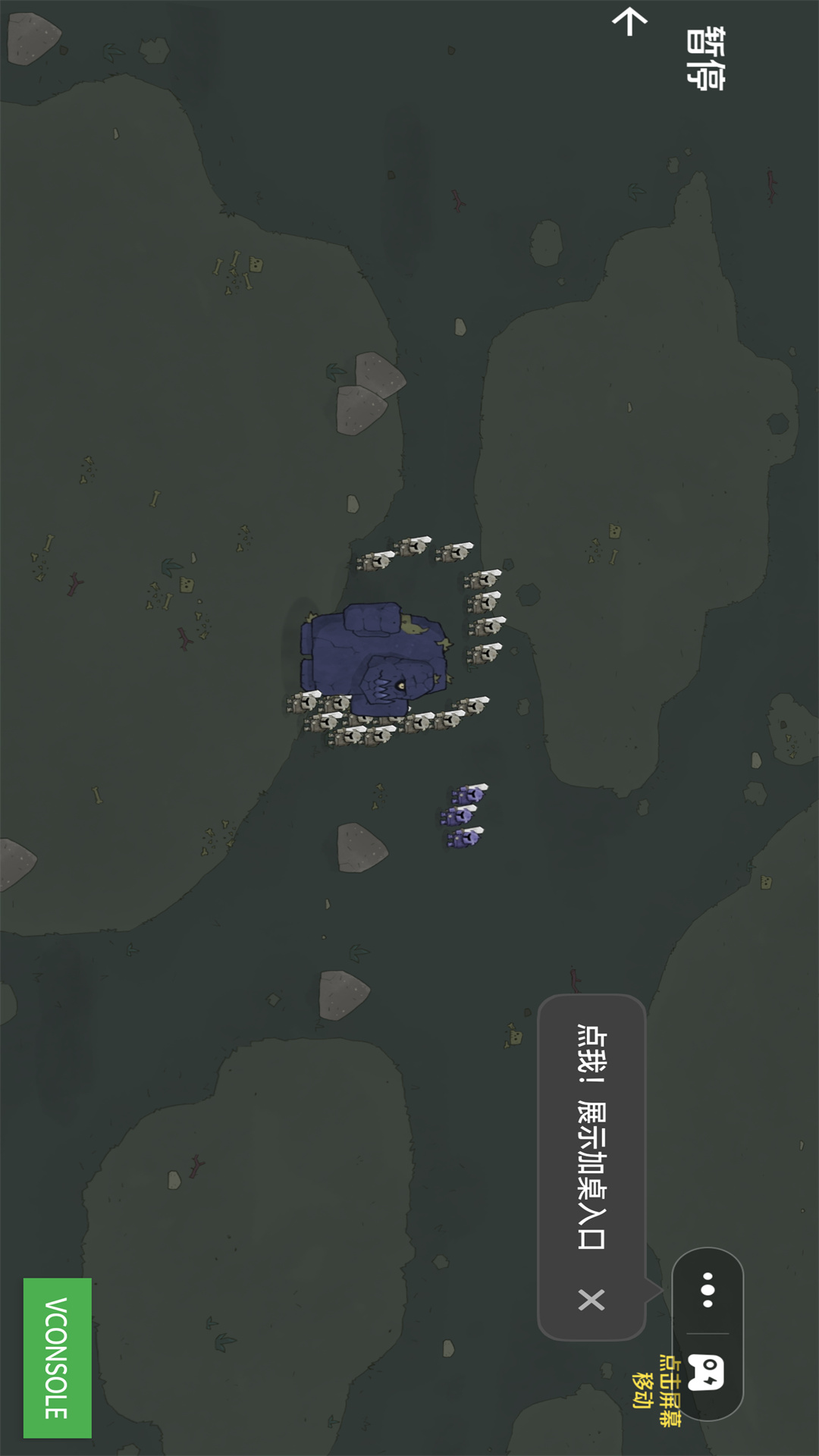The height and width of the screenshot is (1456, 819).
Task: Tap the 点我！展示加桌入口 bubble
Action: click(x=591, y=1137)
